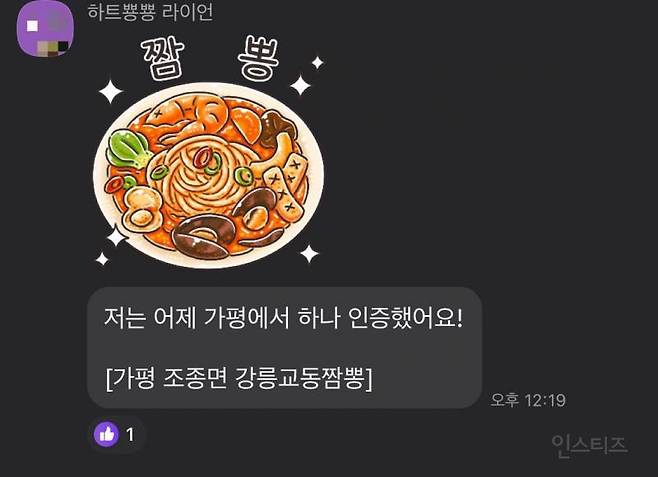Add a thumbs-up reaction to the message

click(116, 434)
